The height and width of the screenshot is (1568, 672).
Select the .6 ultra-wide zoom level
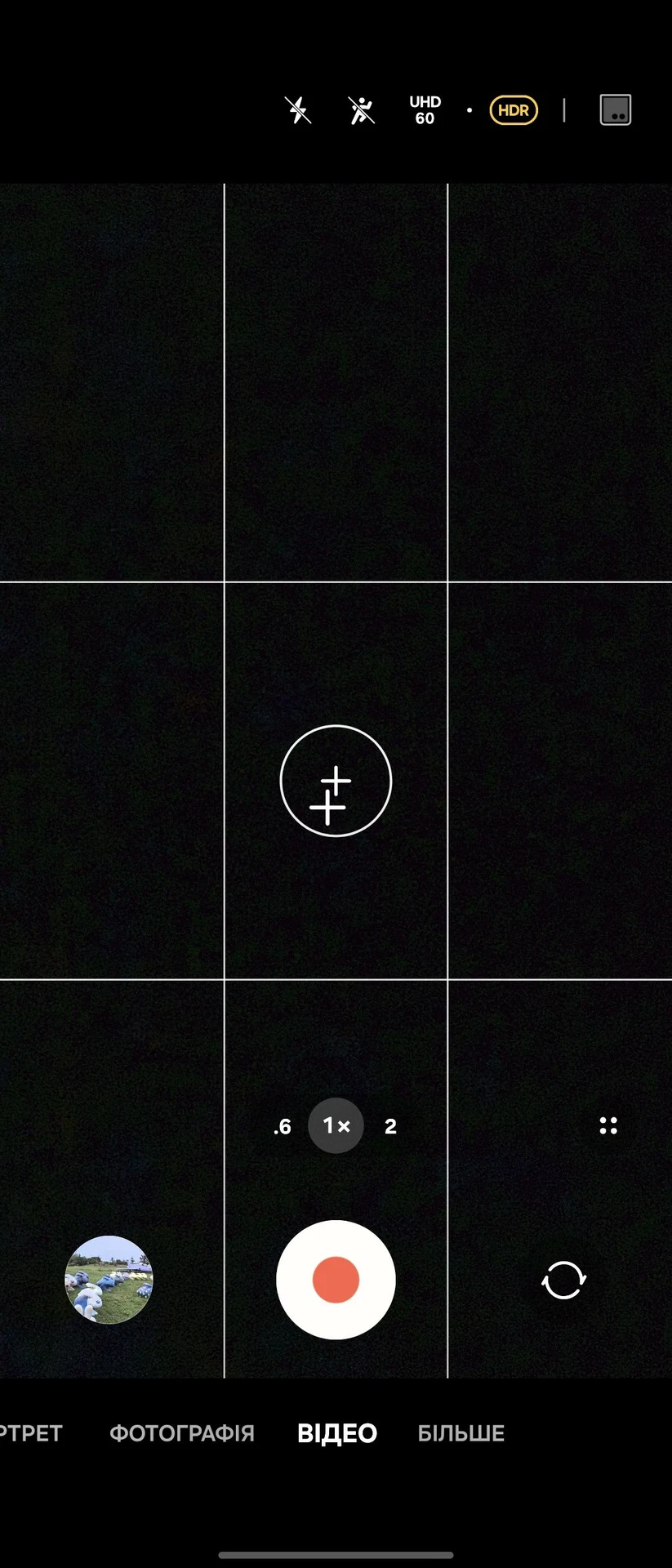point(283,1127)
